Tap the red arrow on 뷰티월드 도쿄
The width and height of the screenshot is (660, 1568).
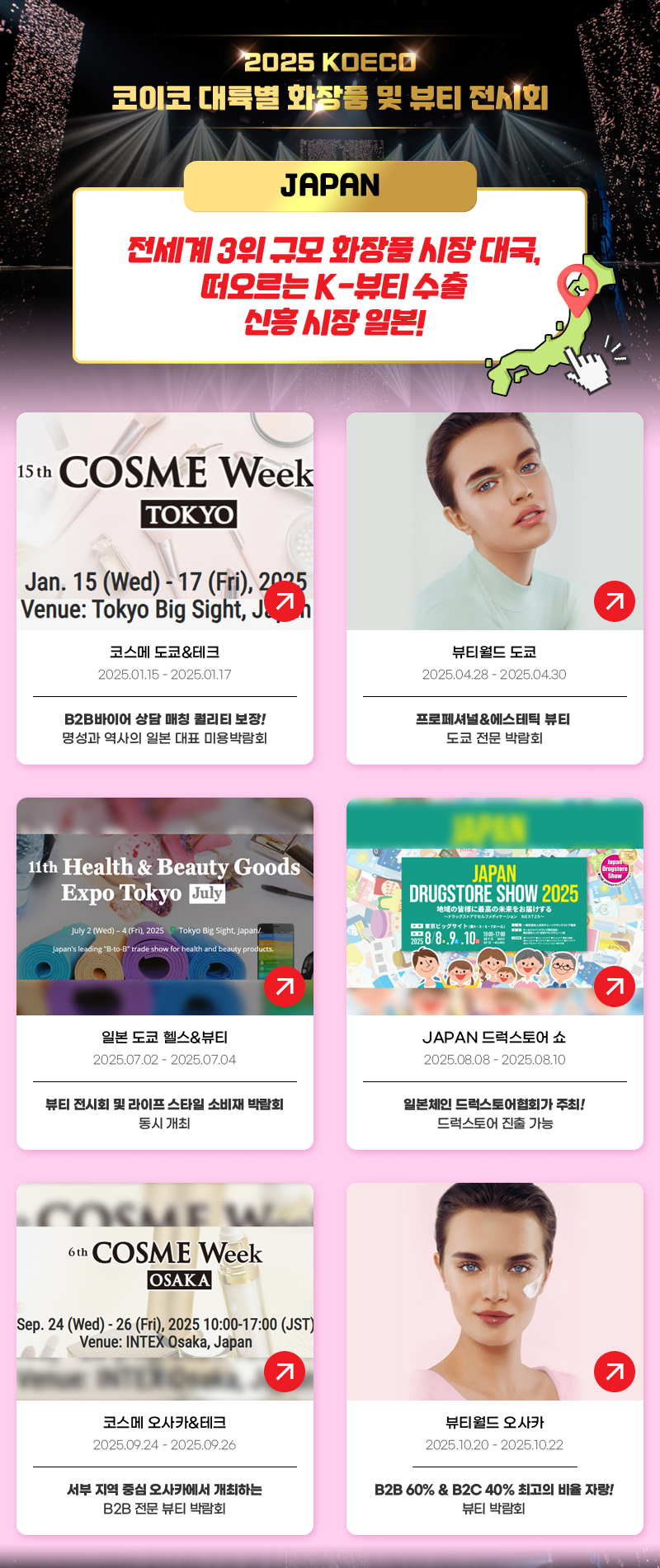(614, 601)
